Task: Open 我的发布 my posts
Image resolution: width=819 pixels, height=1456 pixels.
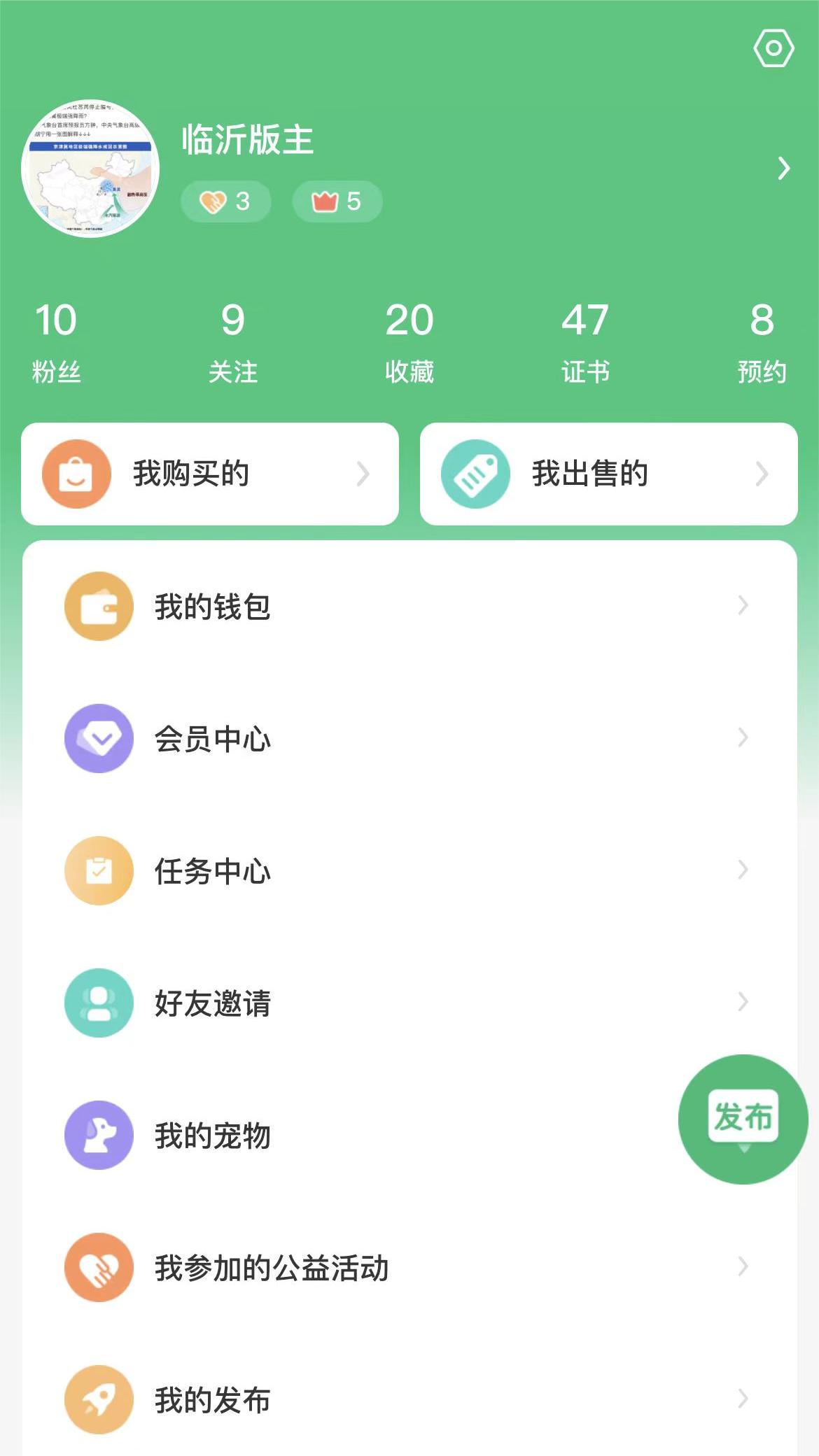Action: click(x=409, y=1399)
